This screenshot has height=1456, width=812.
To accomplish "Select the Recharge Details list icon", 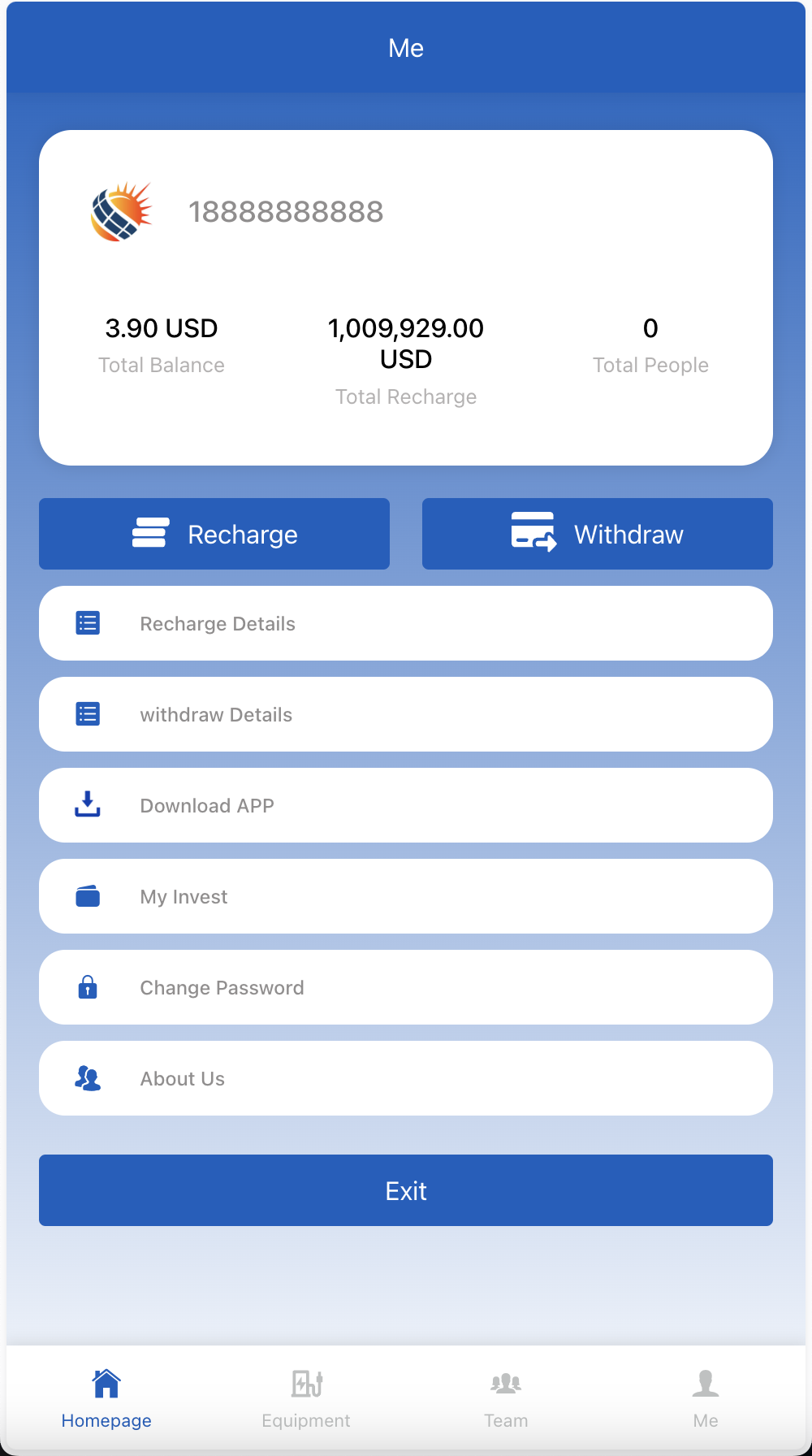I will click(87, 623).
